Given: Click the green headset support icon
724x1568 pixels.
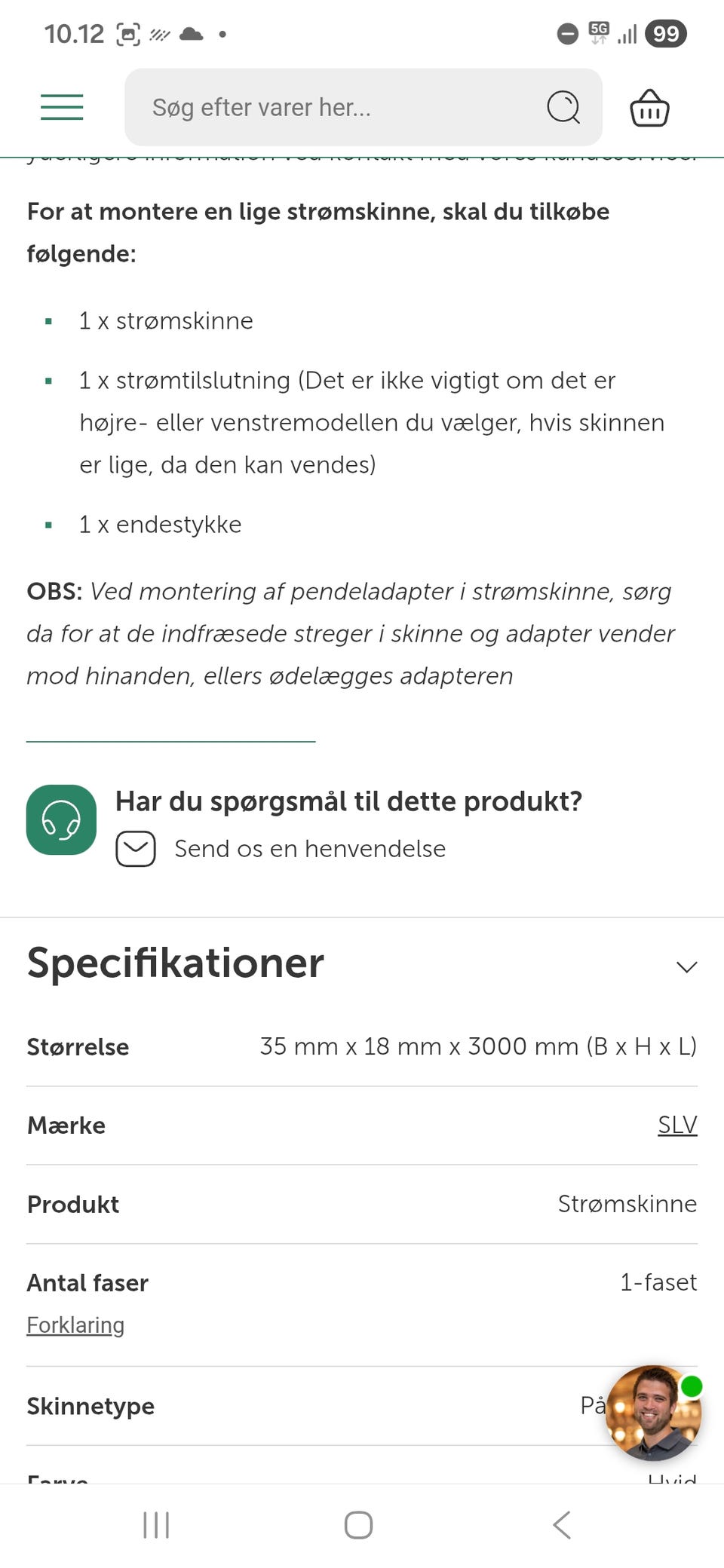Looking at the screenshot, I should point(60,819).
